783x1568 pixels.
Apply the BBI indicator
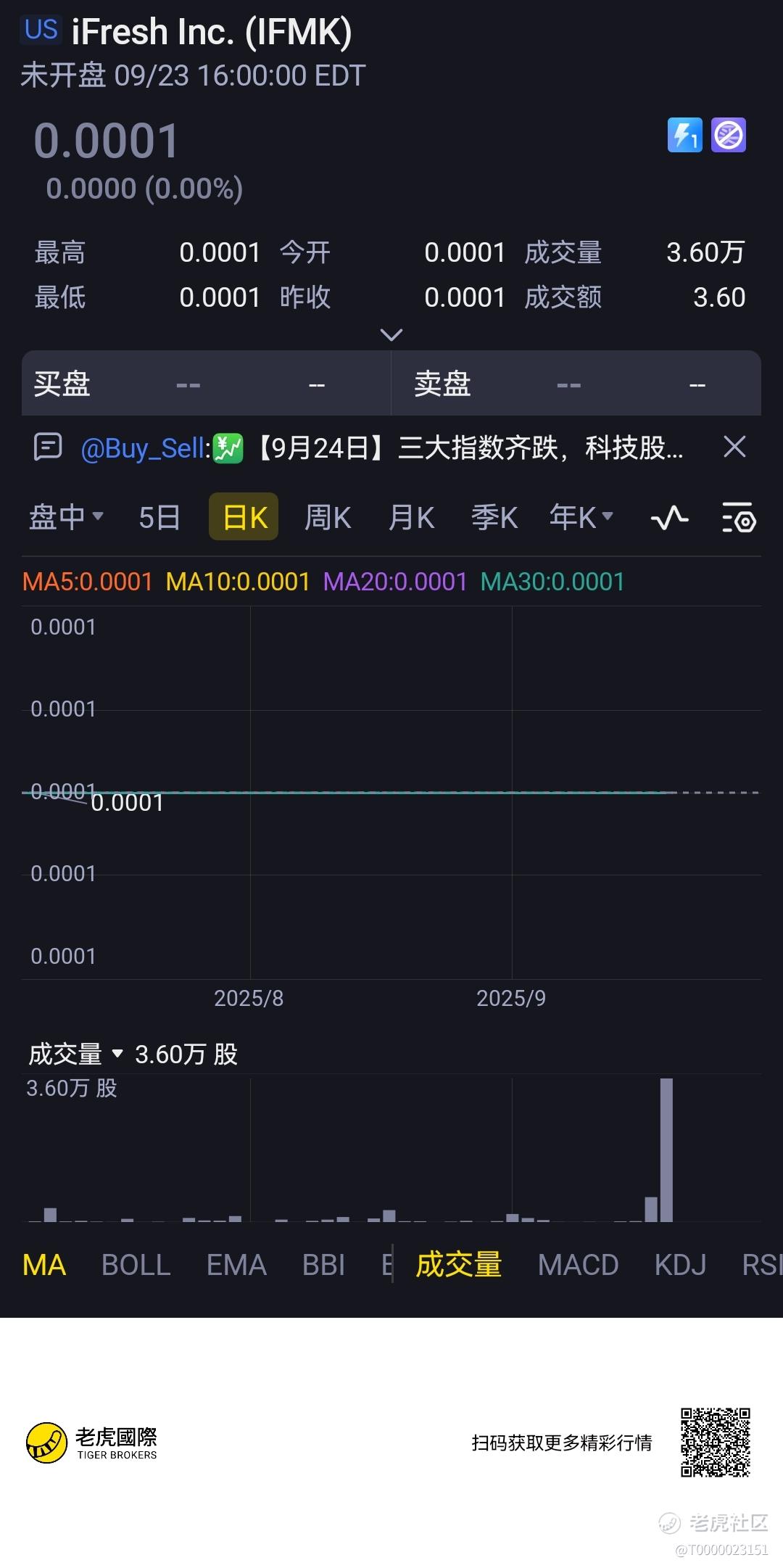[323, 1265]
